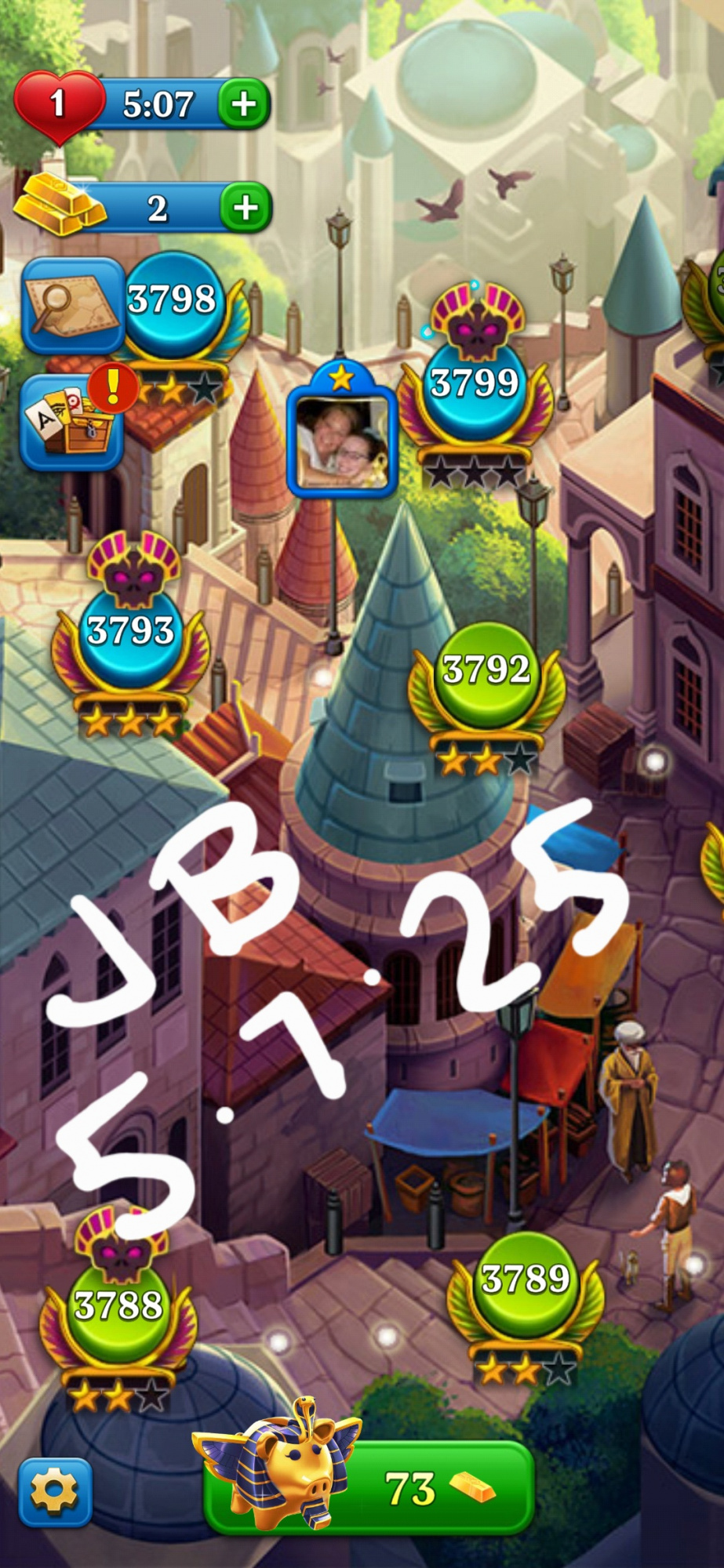Select level 3793
724x1568 pixels.
pos(130,631)
